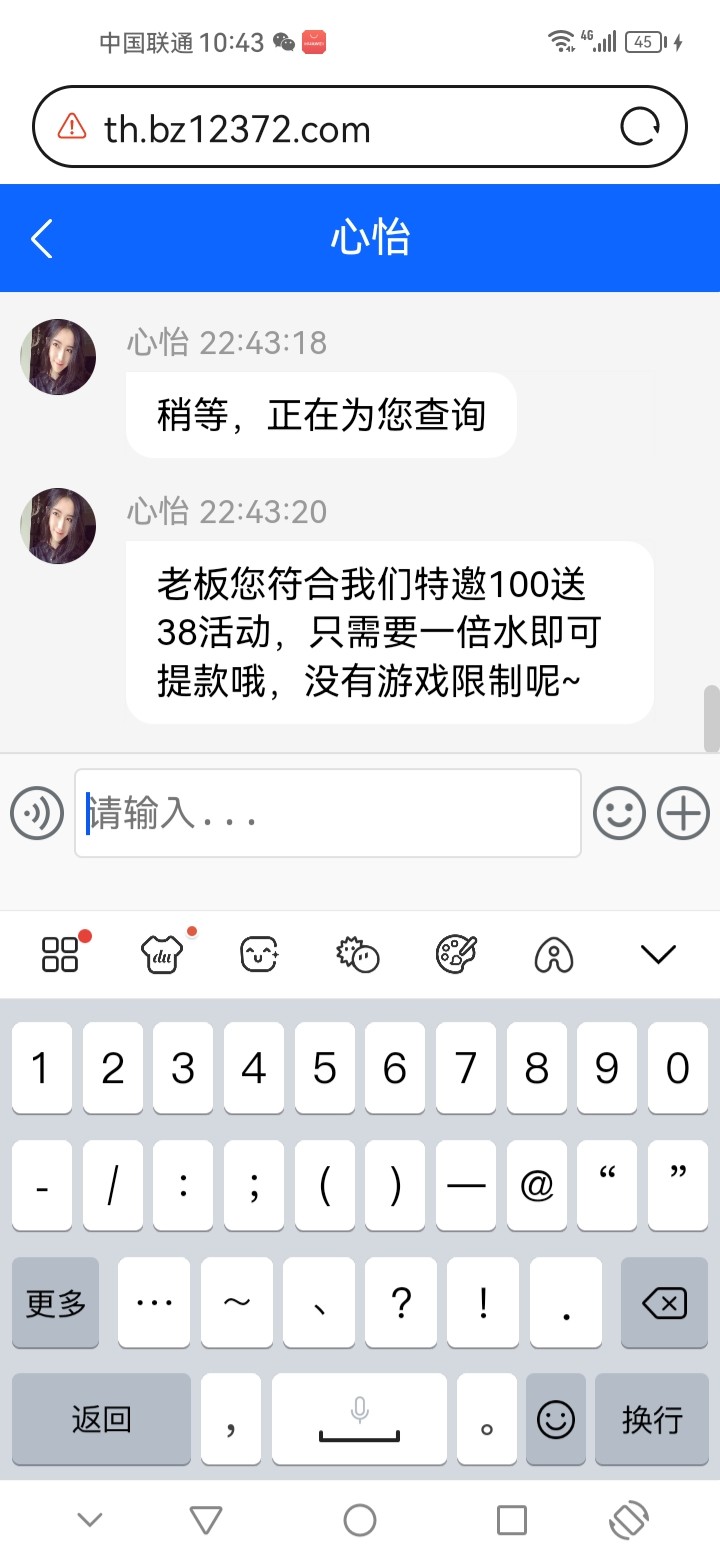Reload the page via refresh icon
Viewport: 720px width, 1560px height.
(x=641, y=126)
